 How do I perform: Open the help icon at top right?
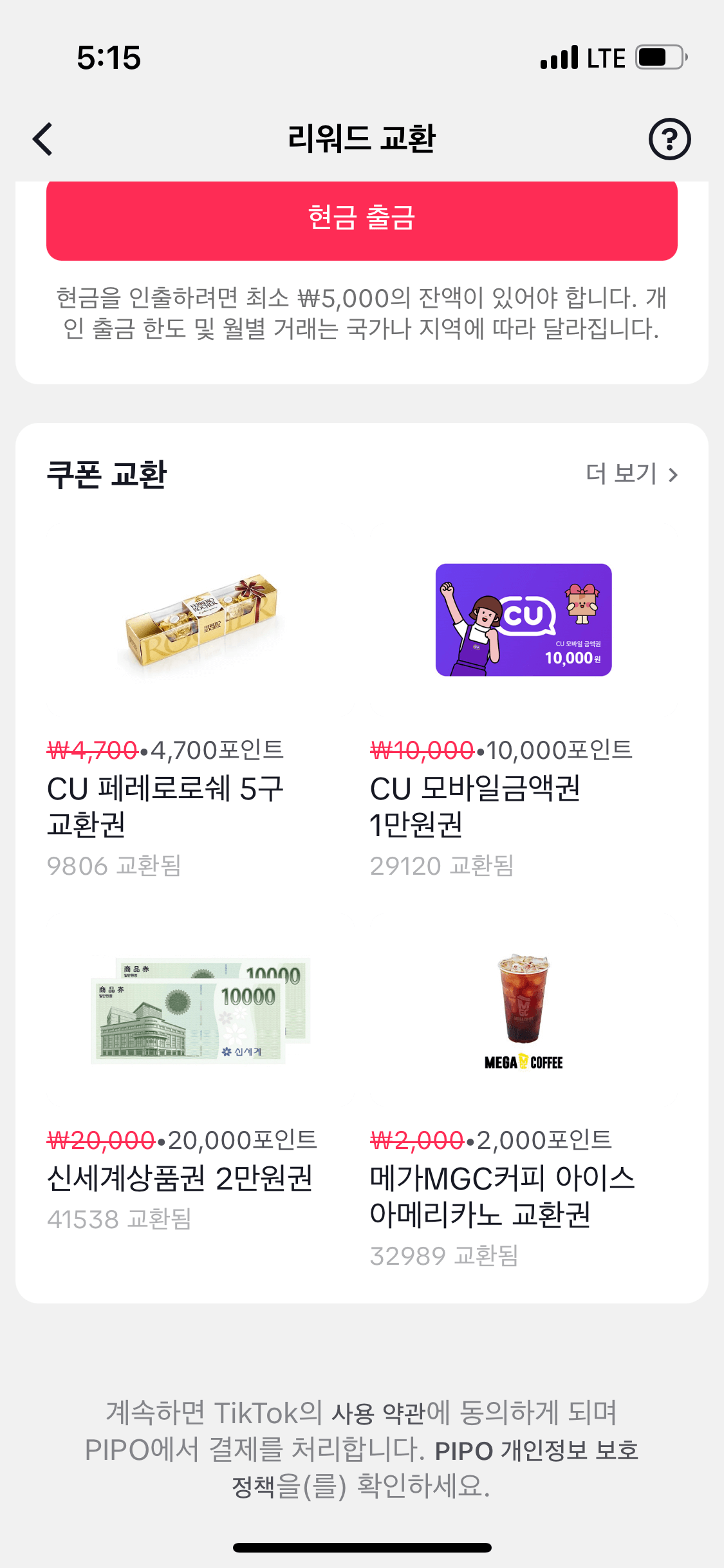point(670,137)
